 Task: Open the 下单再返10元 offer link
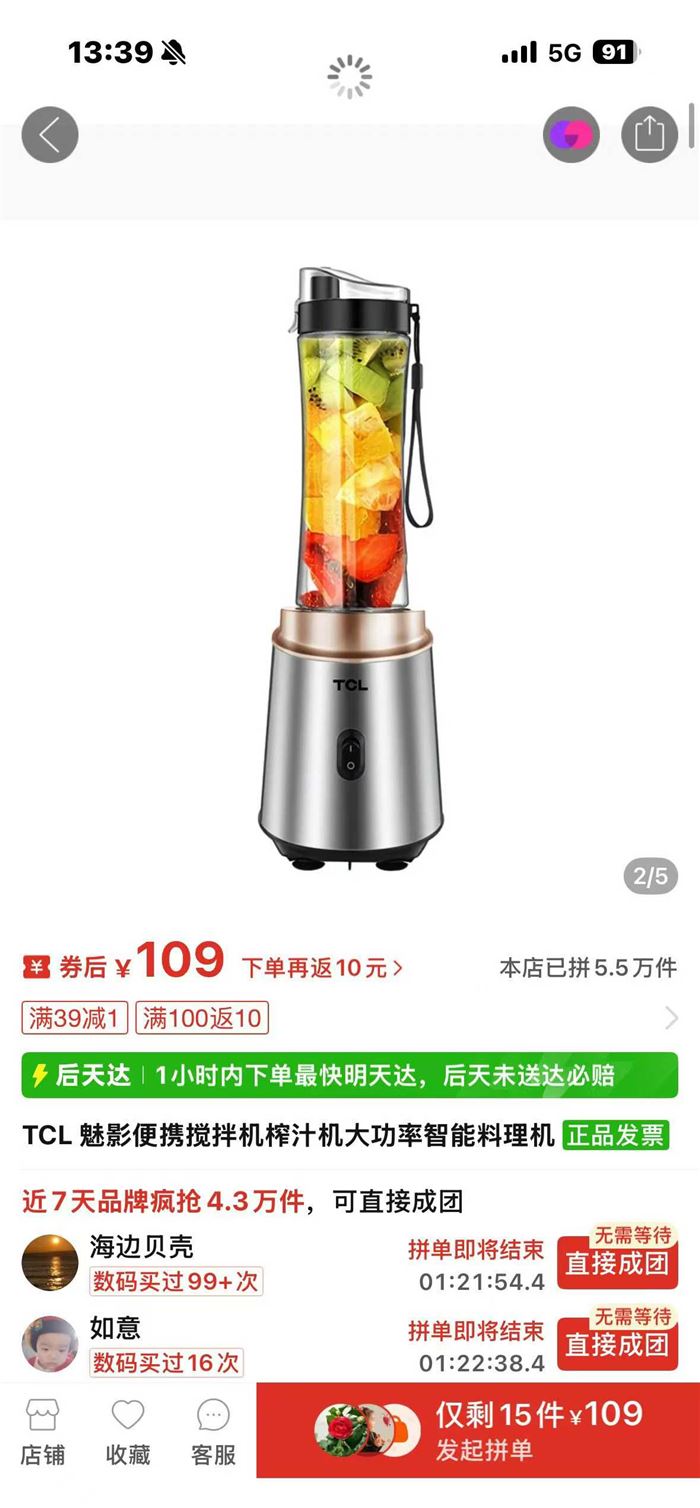coord(322,967)
